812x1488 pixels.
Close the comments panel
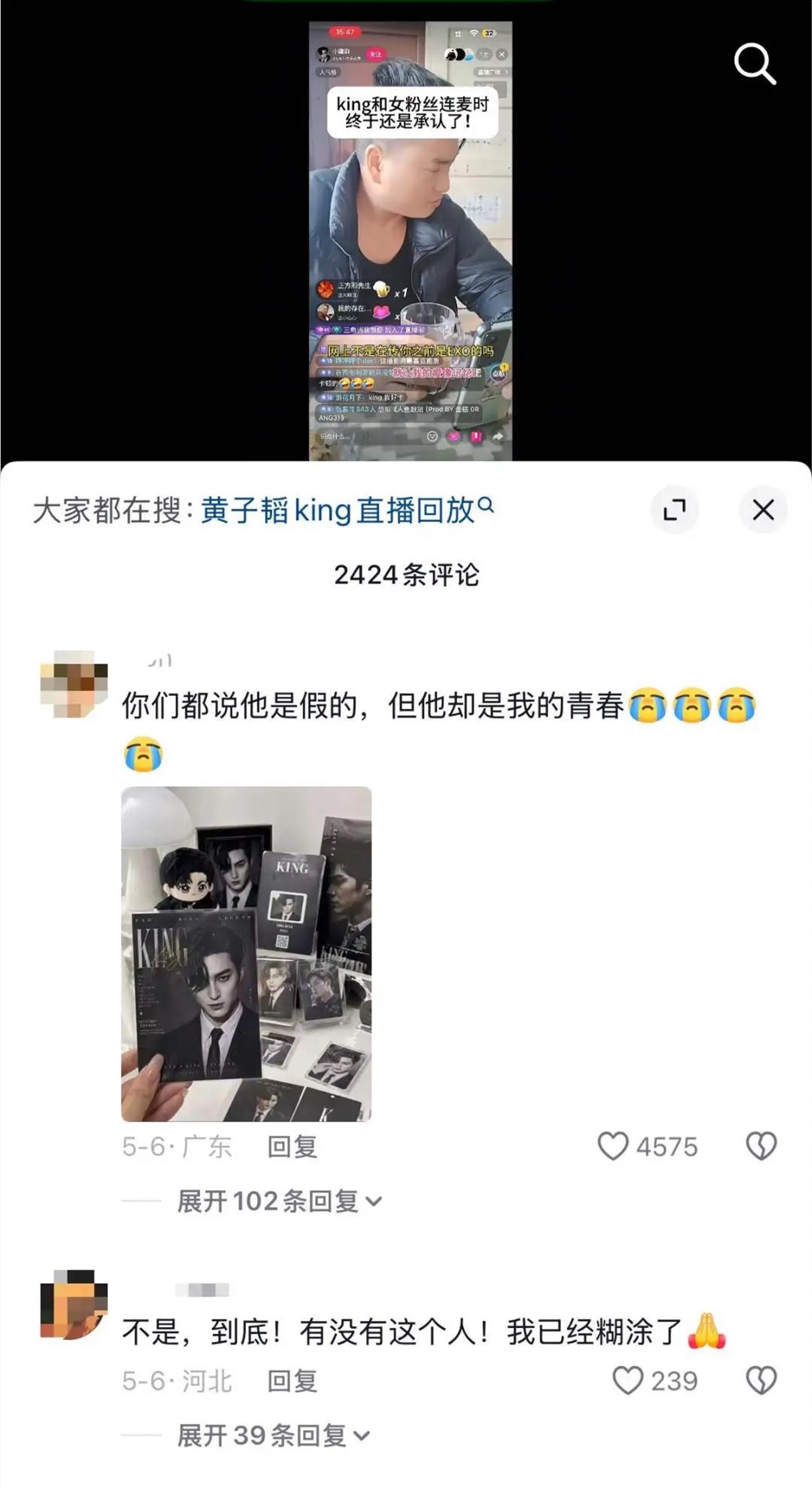coord(763,510)
